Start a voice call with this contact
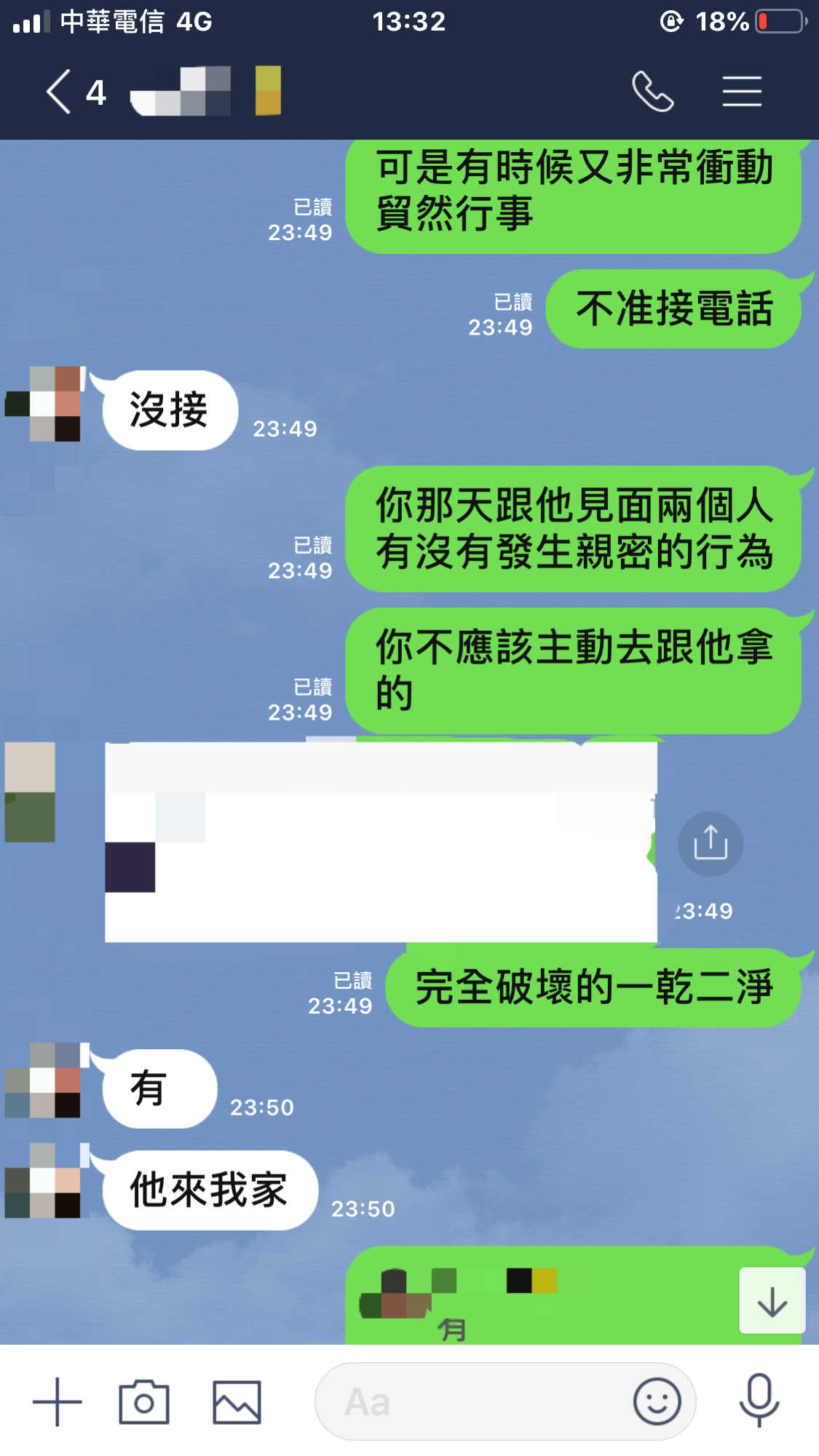Viewport: 819px width, 1456px height. click(x=652, y=92)
